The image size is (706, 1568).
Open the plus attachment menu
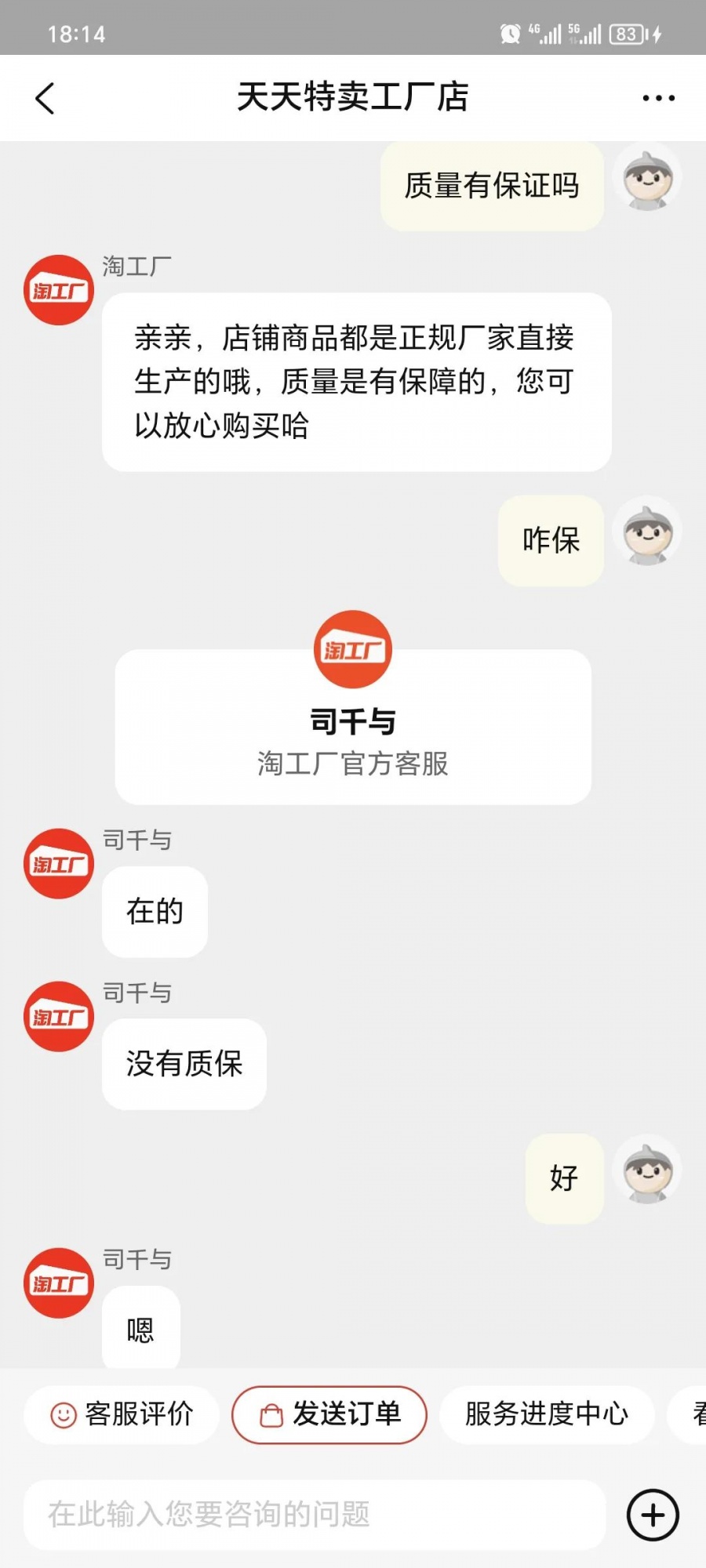(653, 1515)
